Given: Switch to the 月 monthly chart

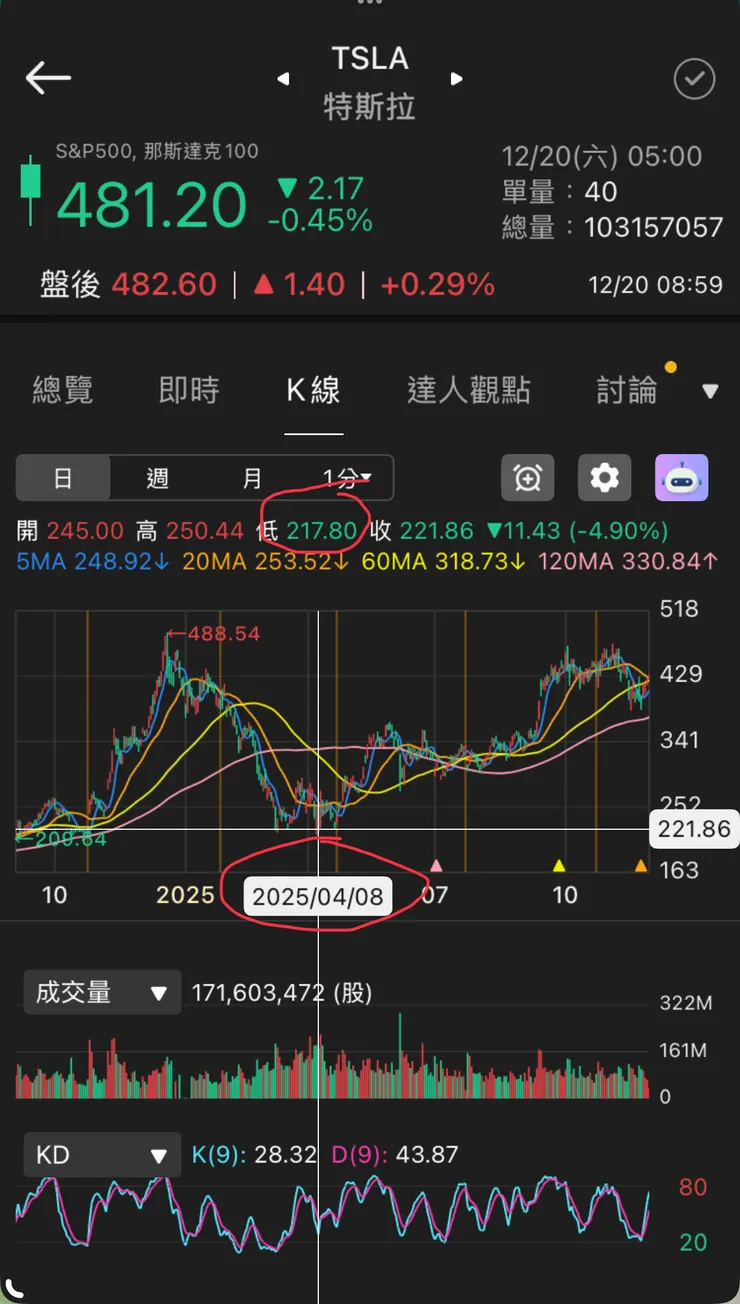Looking at the screenshot, I should 251,478.
